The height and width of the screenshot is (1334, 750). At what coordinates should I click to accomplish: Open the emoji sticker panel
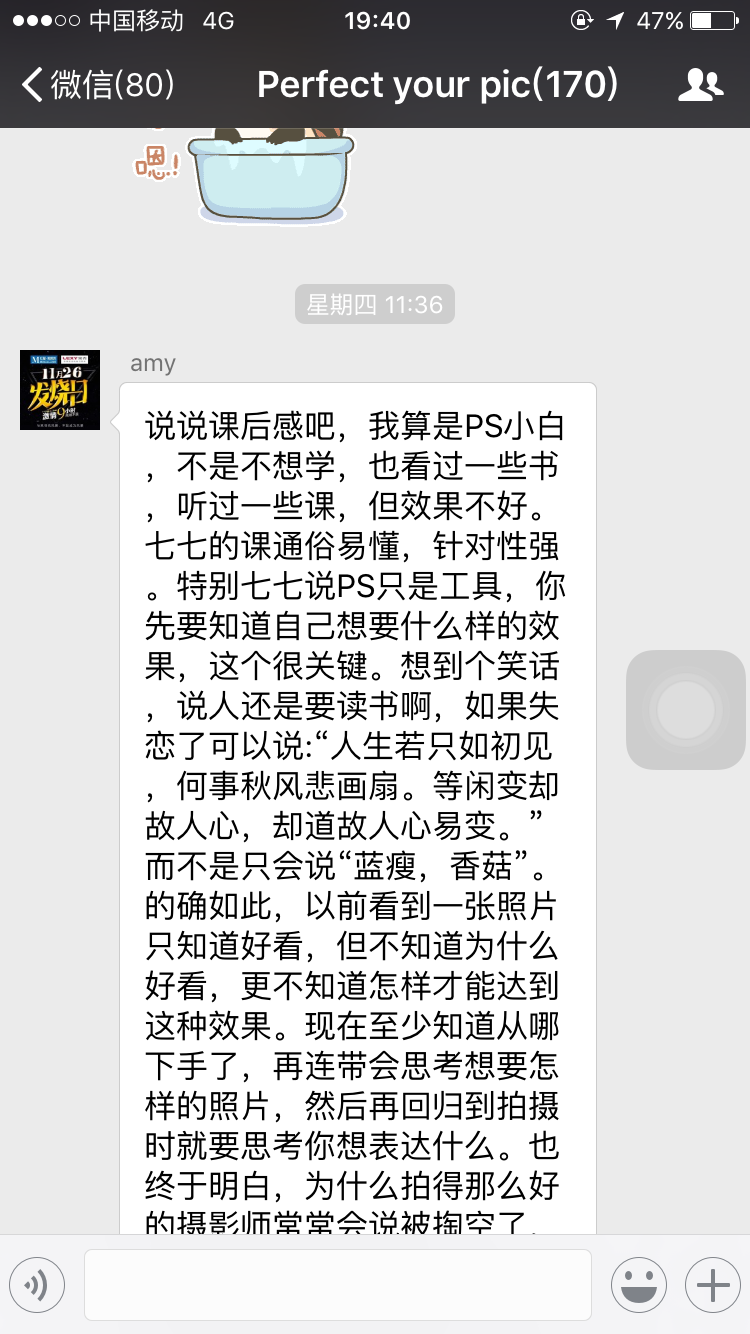tap(639, 1285)
